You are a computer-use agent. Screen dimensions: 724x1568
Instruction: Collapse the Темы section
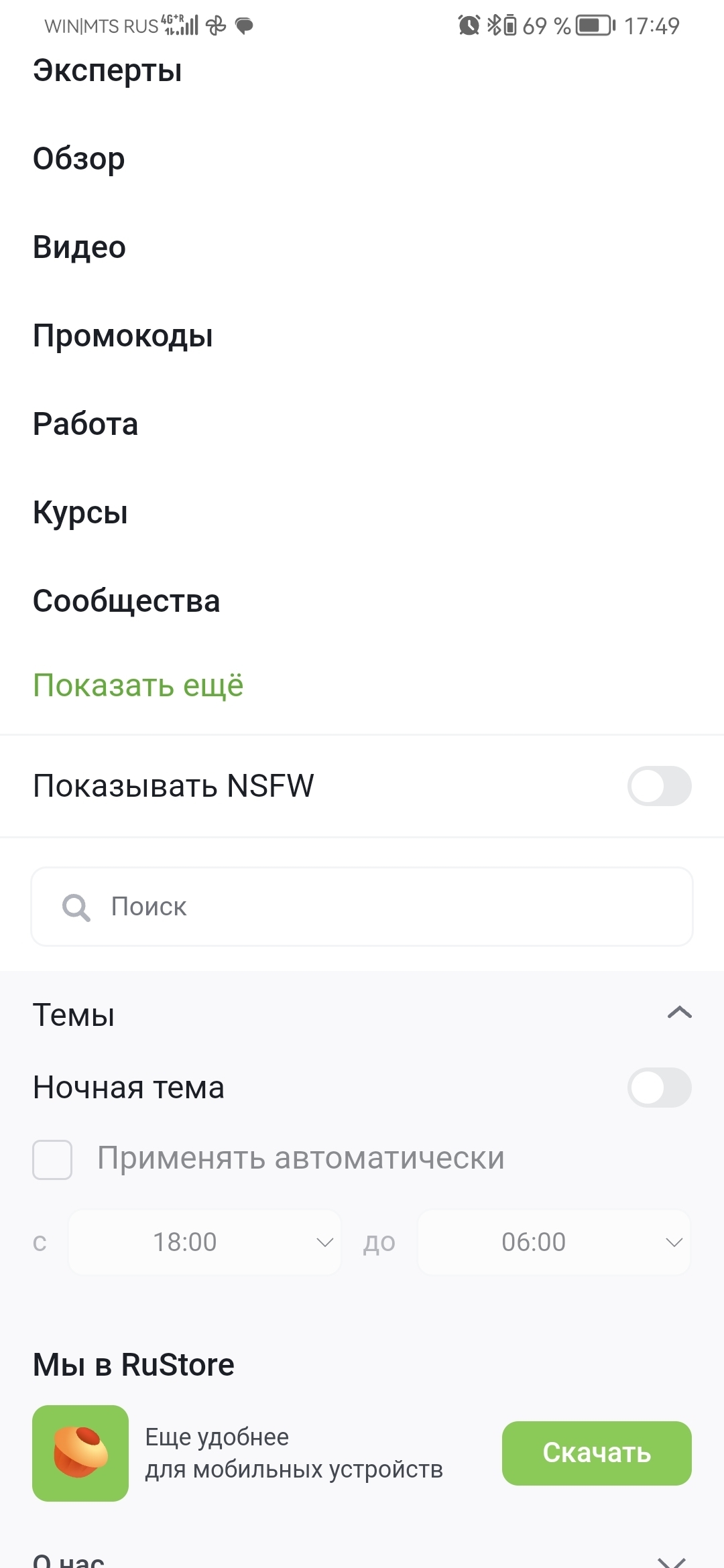tap(679, 1012)
